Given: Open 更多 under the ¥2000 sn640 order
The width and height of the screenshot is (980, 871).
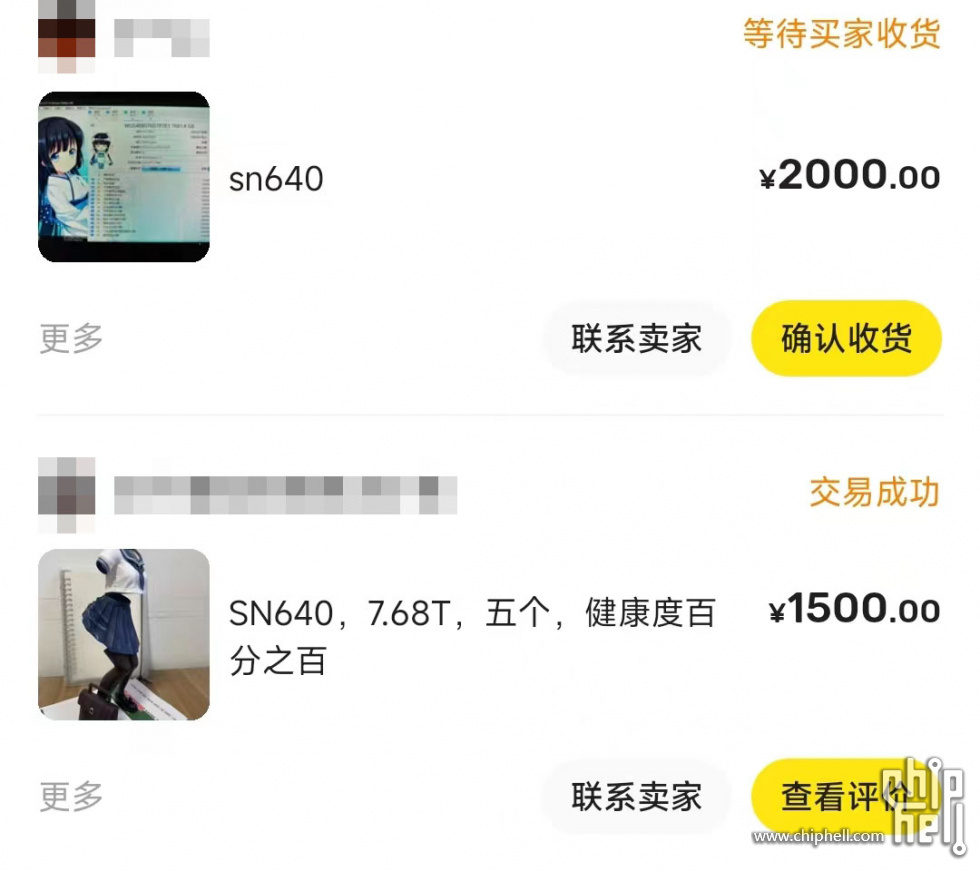Looking at the screenshot, I should click(71, 338).
